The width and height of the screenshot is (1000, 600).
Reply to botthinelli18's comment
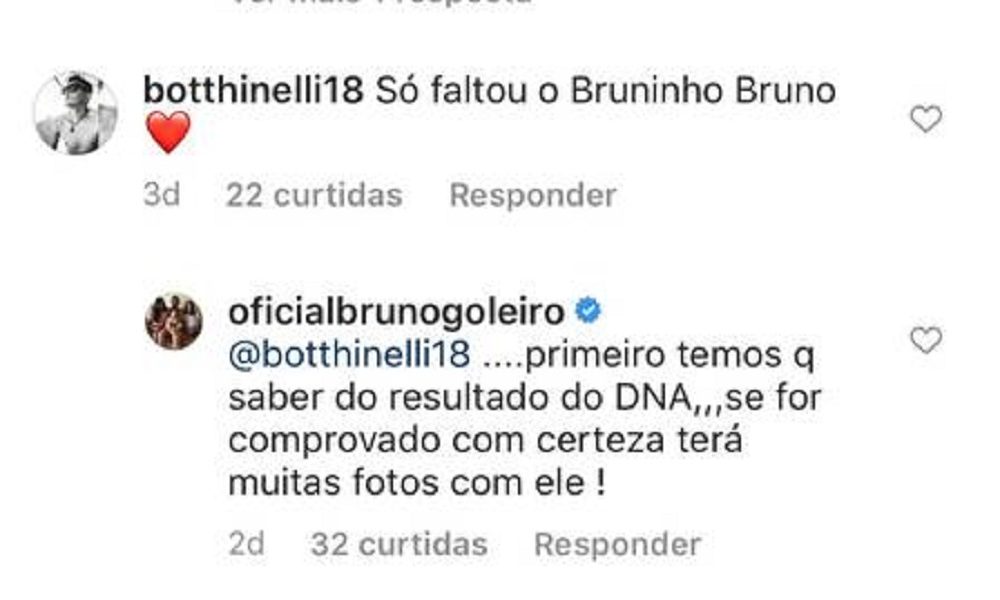coord(532,195)
